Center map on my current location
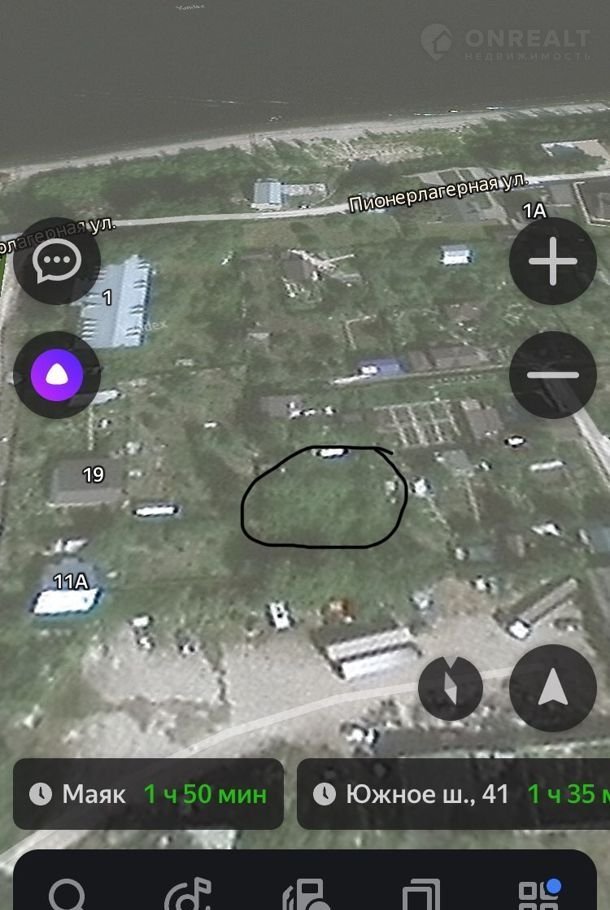Screen dimensions: 610x910 553,687
